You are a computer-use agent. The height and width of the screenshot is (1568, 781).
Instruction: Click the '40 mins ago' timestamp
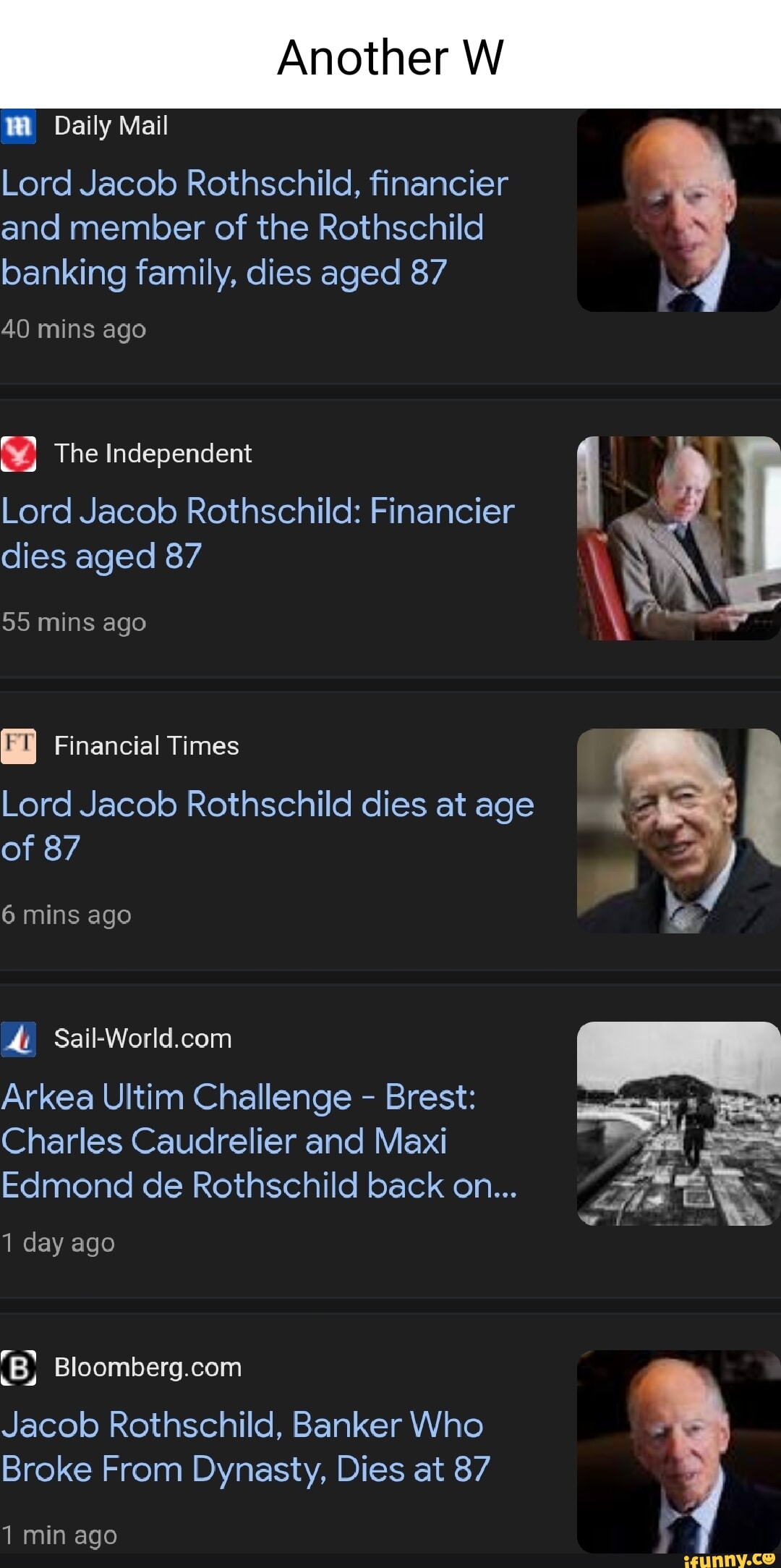click(x=72, y=329)
